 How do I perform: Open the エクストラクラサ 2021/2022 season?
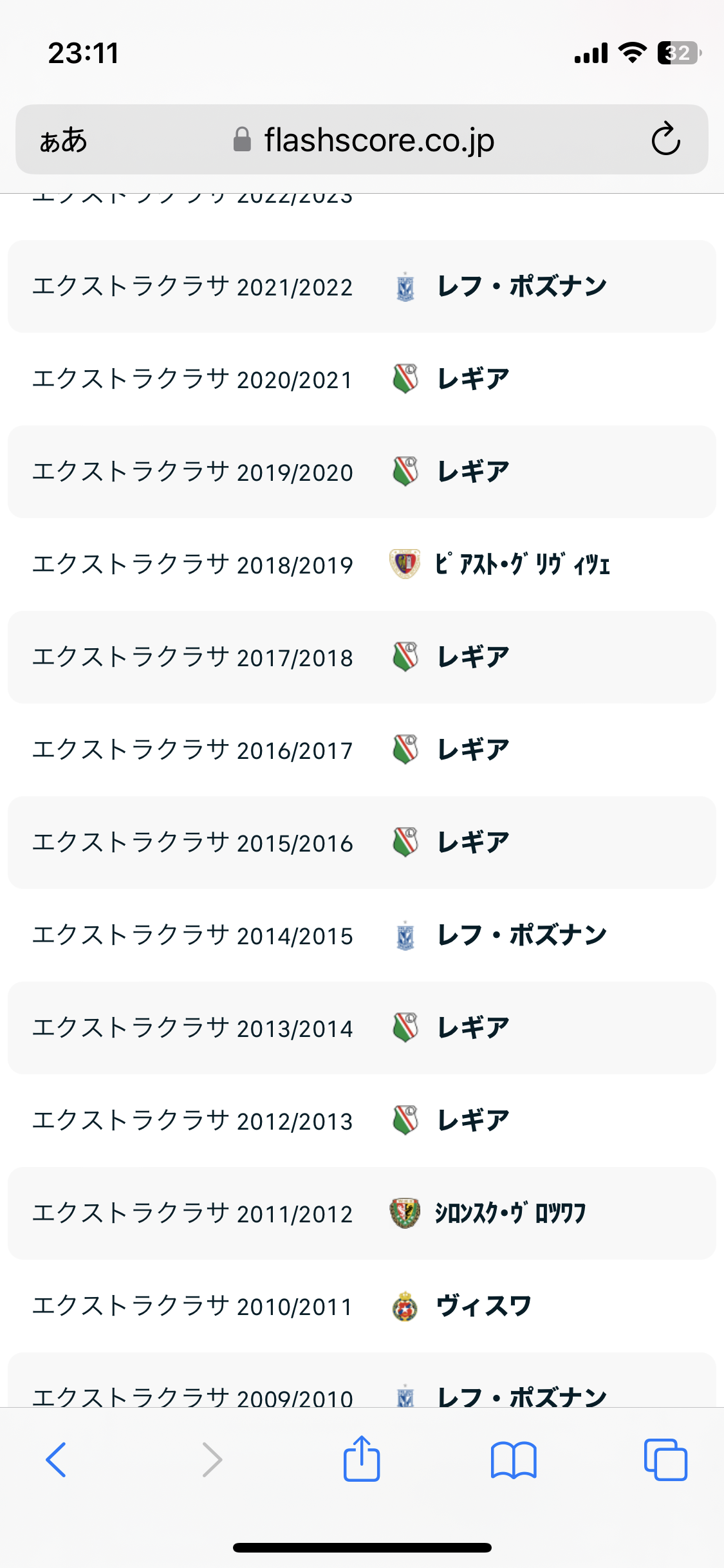pos(192,286)
